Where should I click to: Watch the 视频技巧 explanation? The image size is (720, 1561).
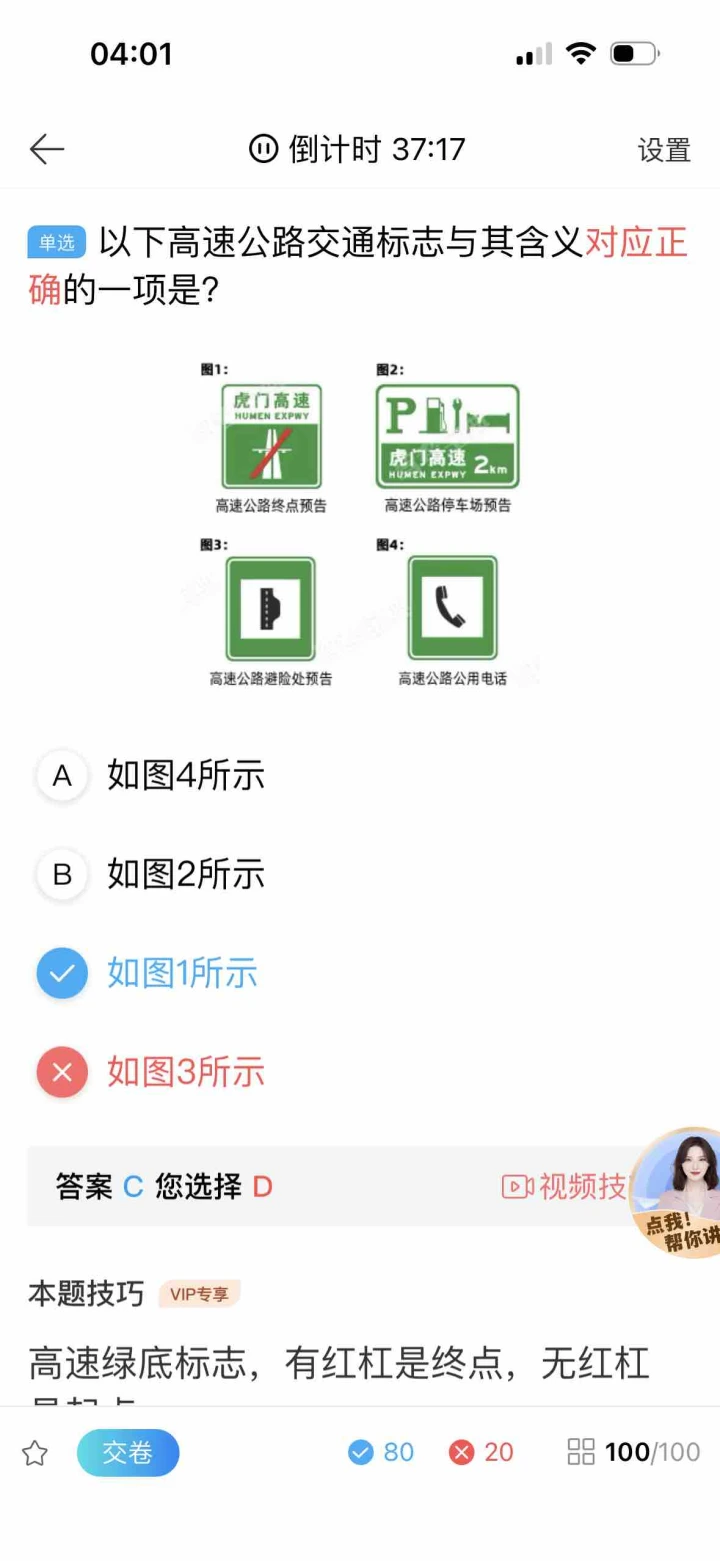pyautogui.click(x=564, y=1187)
